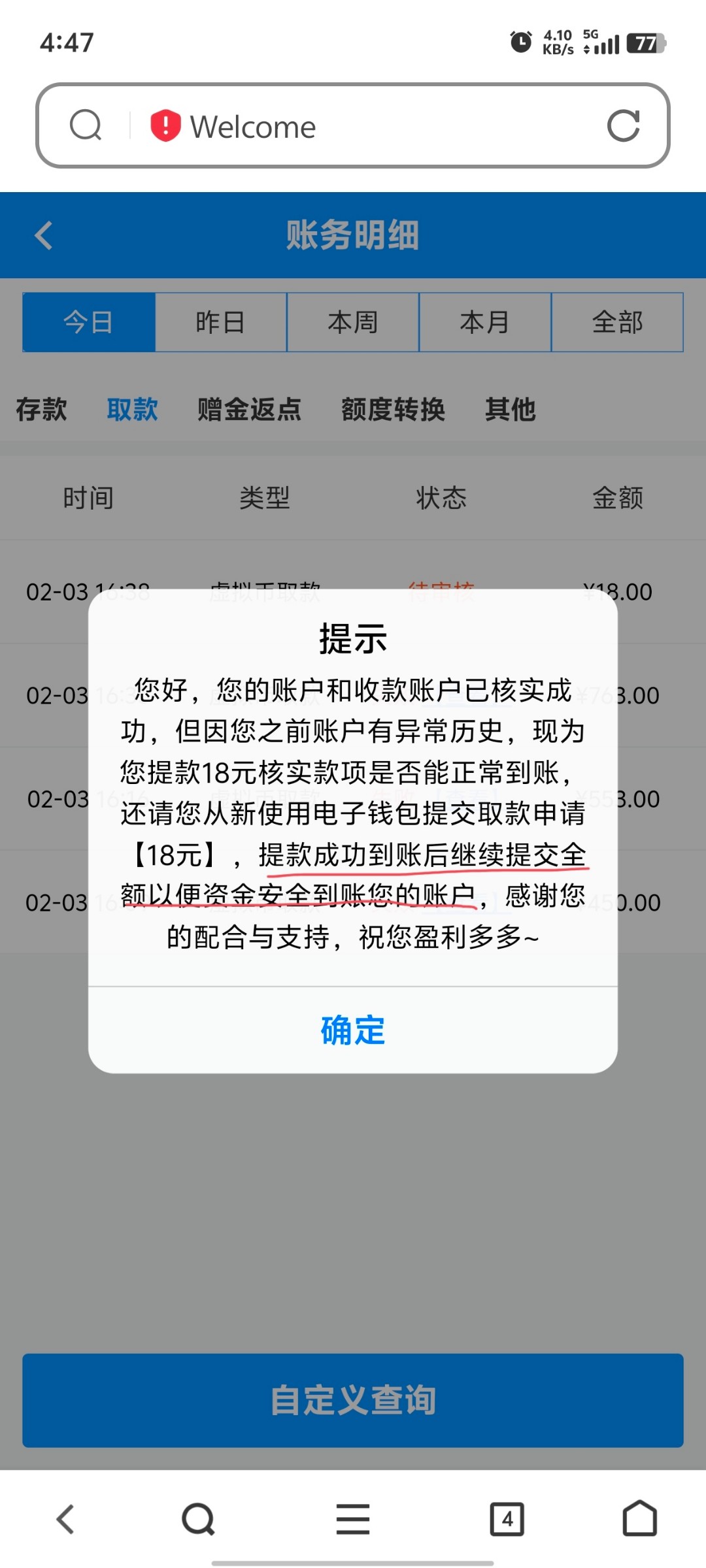706x1568 pixels.
Task: Tap 自定义查询 button
Action: click(353, 1400)
